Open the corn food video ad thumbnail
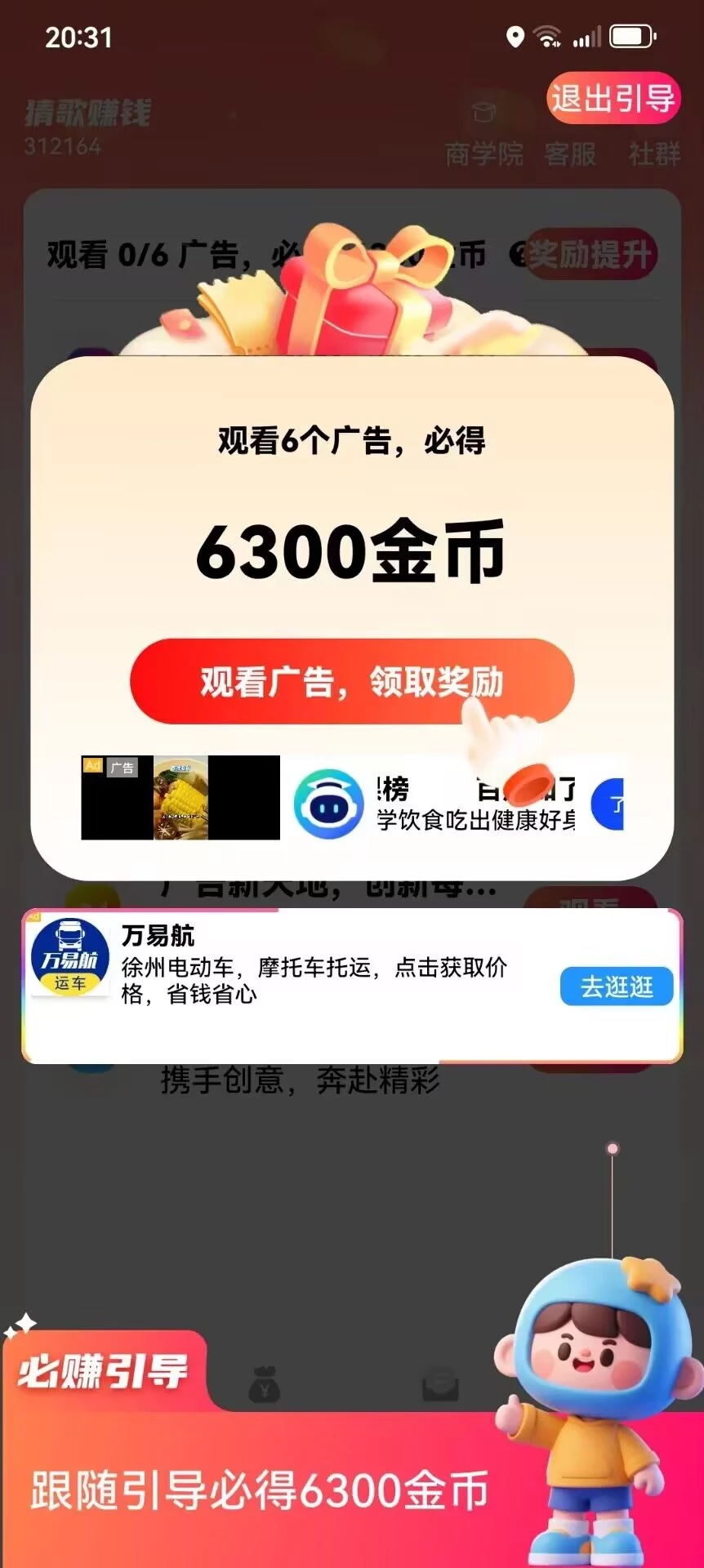 click(x=180, y=798)
